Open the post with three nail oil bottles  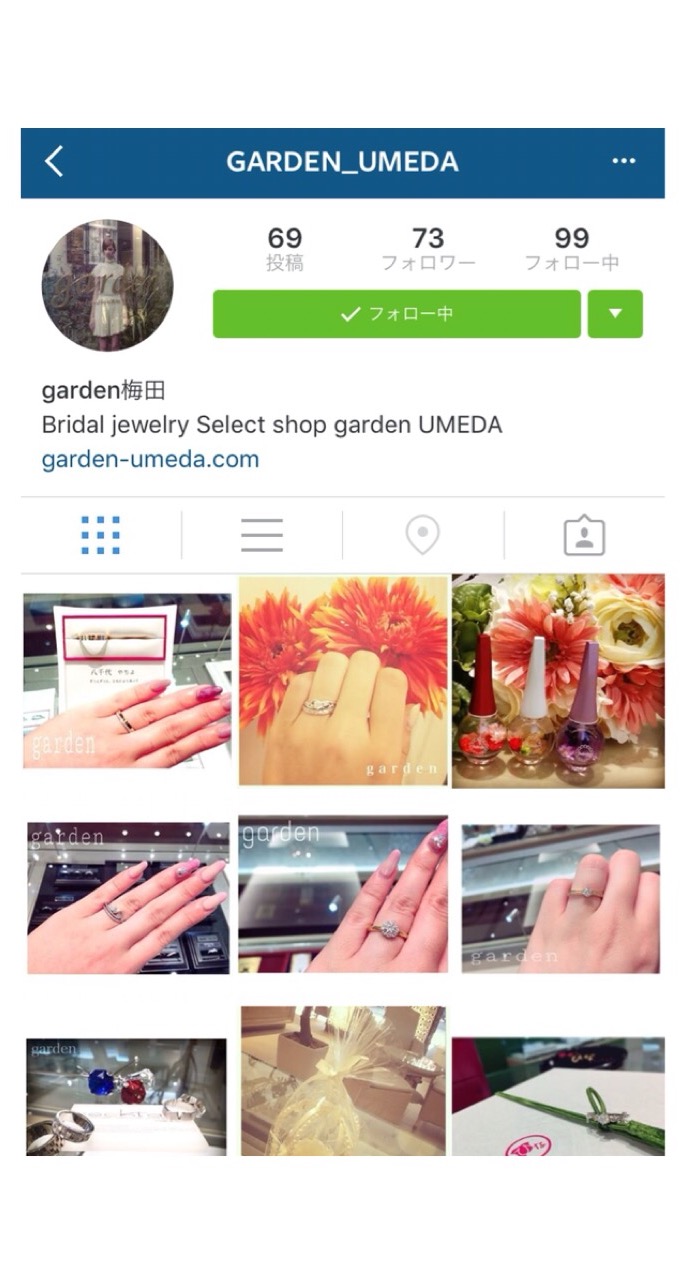click(558, 680)
